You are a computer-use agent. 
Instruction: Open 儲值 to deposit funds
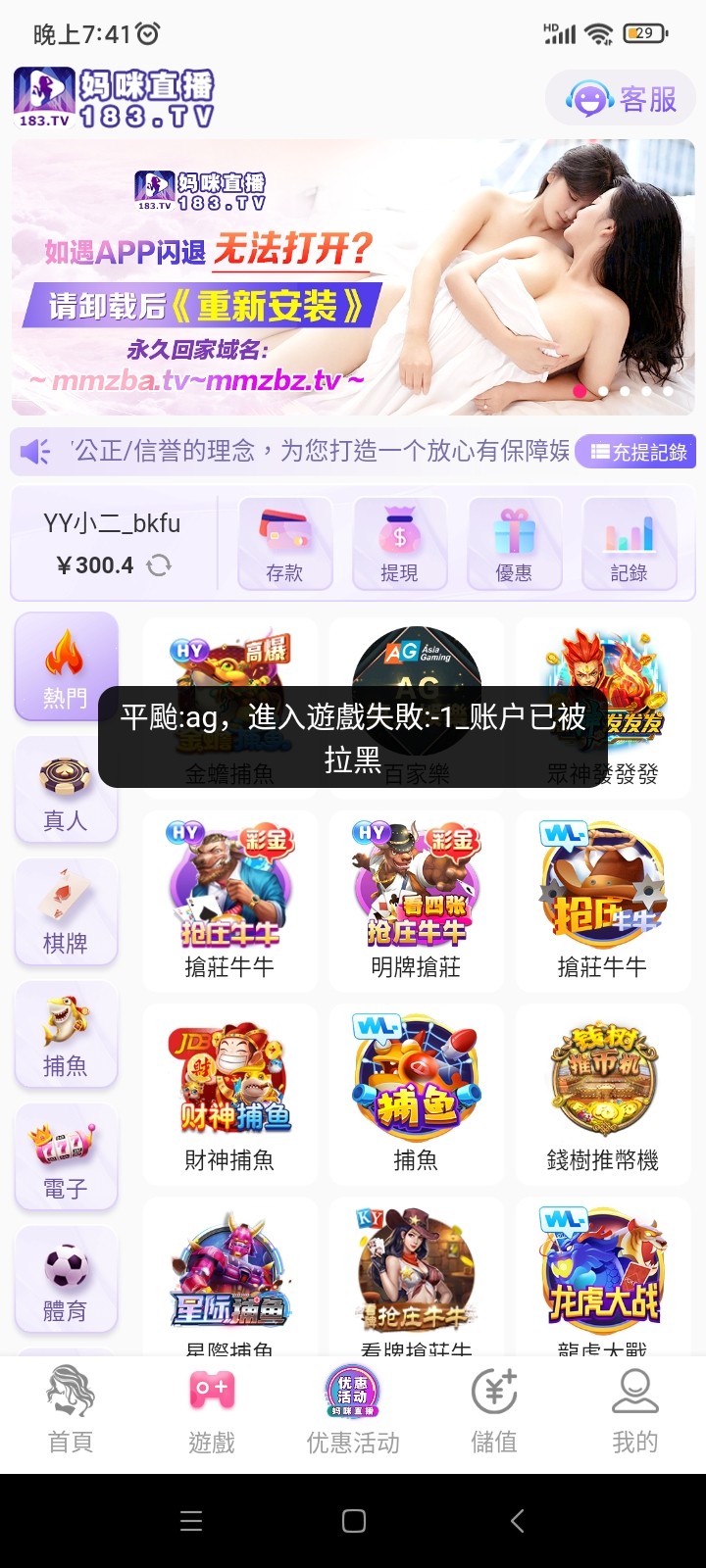494,1411
